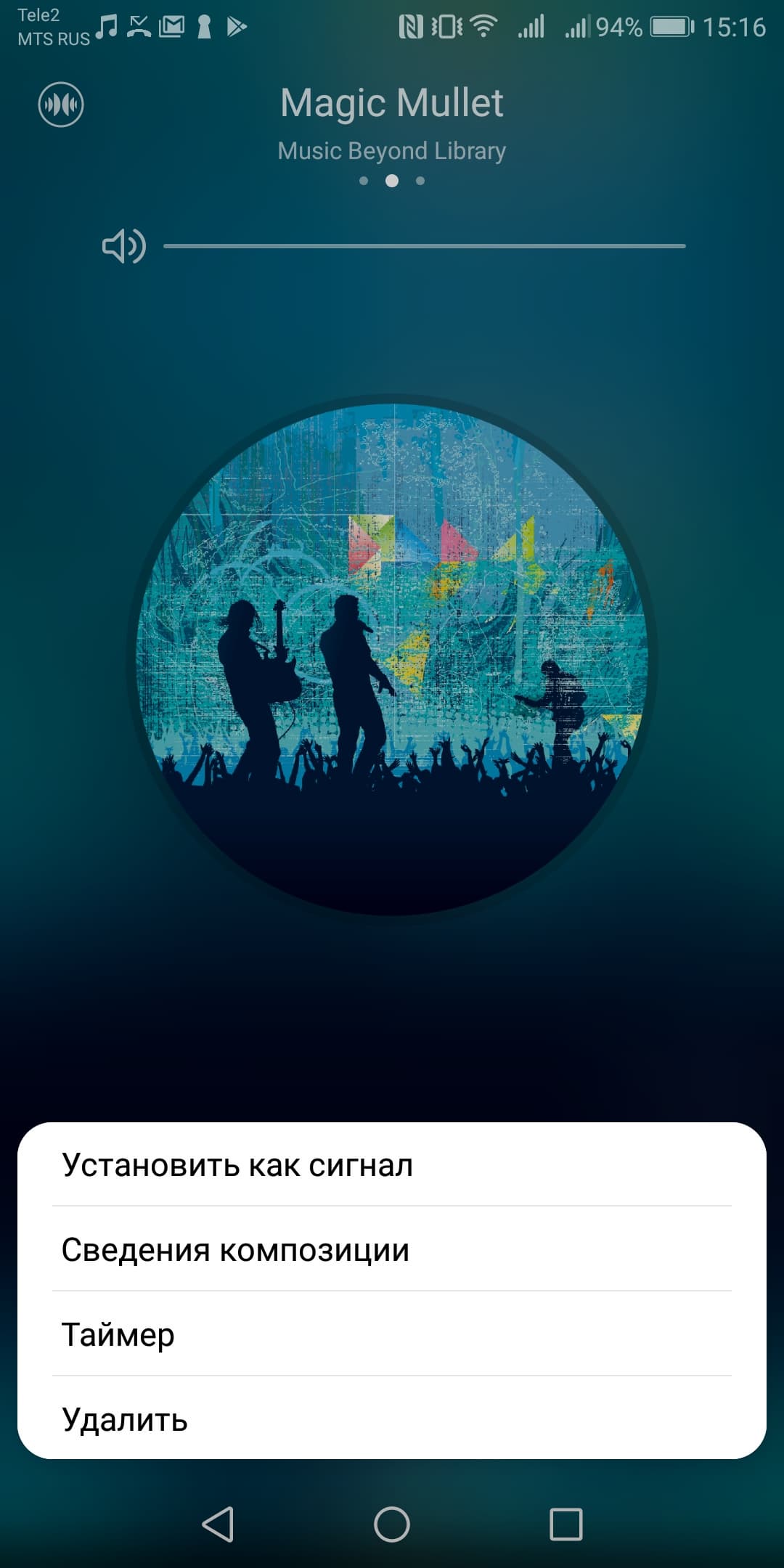Go to the home screen
This screenshot has height=1568, width=784.
[x=392, y=1524]
